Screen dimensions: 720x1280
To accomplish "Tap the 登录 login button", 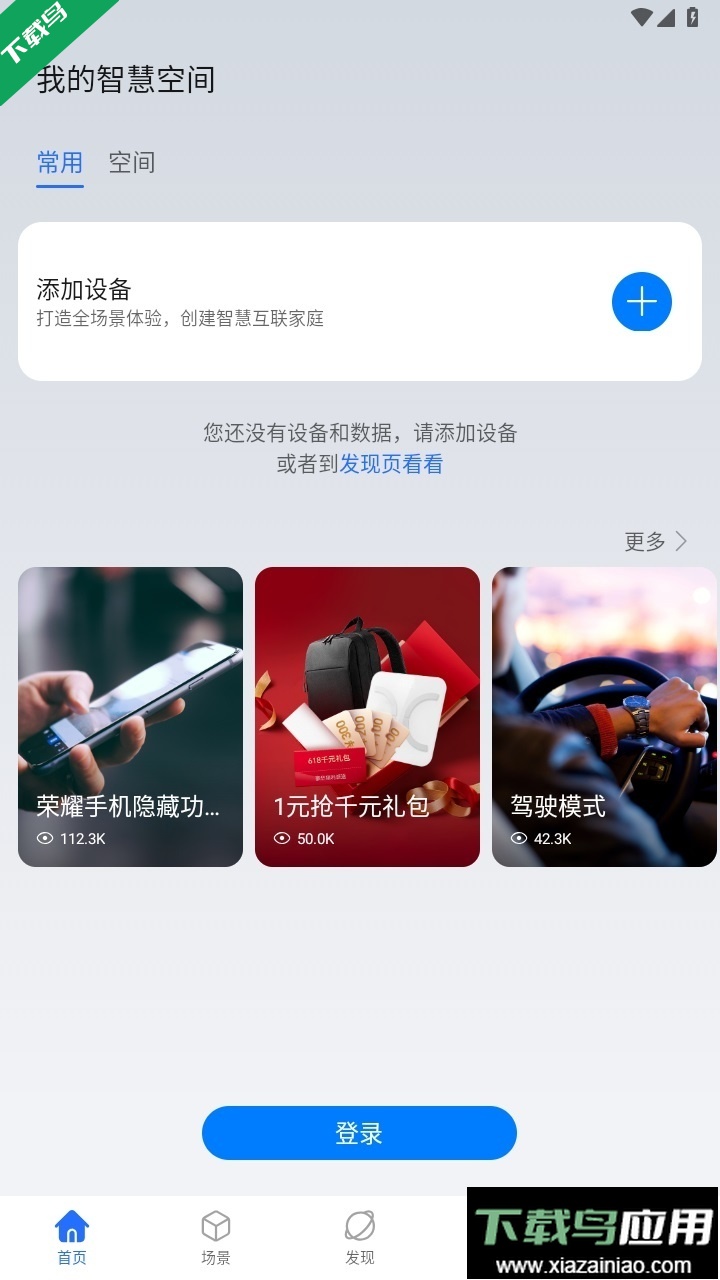I will pos(359,1133).
